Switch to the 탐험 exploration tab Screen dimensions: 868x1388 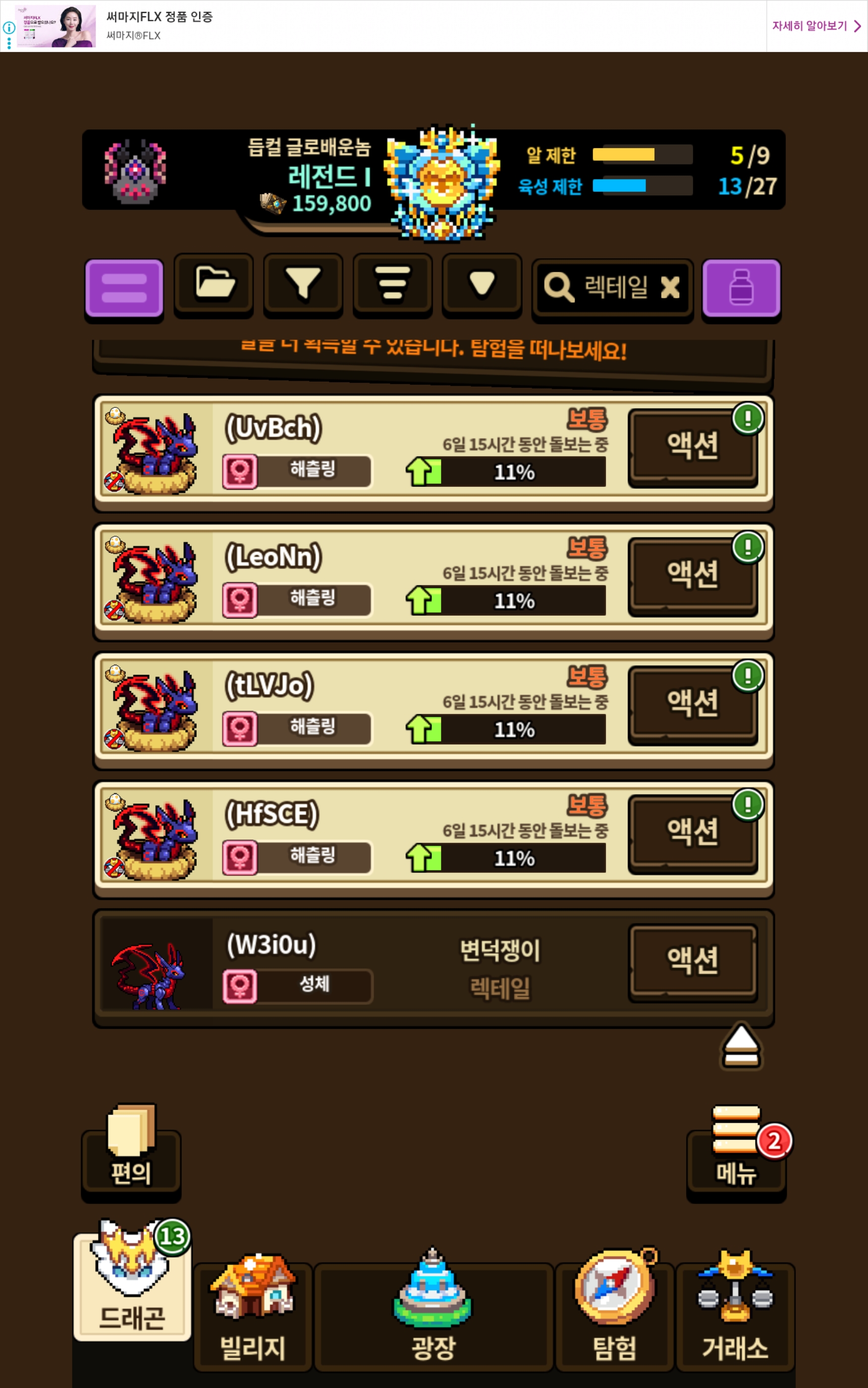pyautogui.click(x=614, y=1315)
